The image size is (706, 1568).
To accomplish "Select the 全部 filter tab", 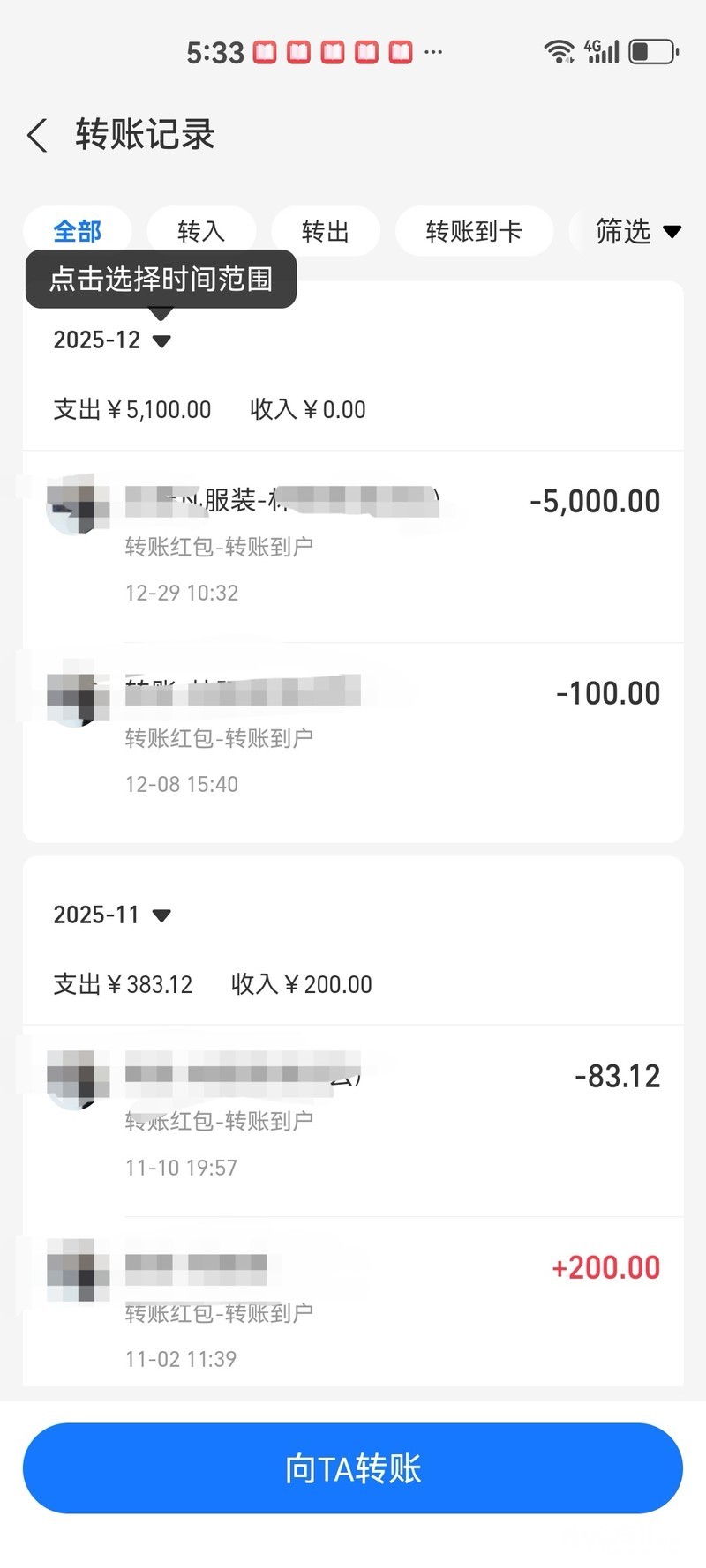I will [78, 231].
